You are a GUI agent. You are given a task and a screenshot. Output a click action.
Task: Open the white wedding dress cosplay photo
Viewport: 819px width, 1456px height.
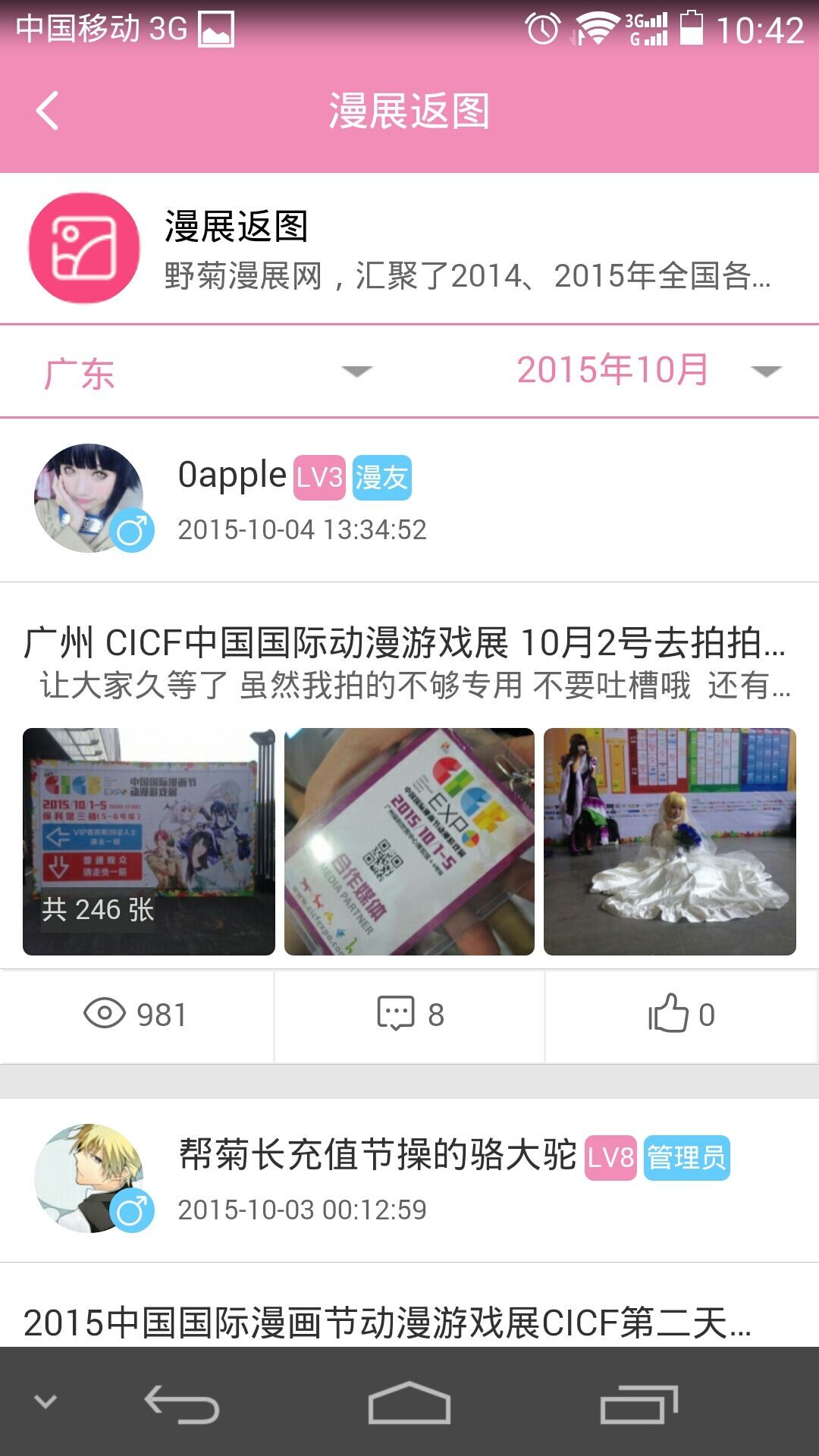tap(670, 841)
